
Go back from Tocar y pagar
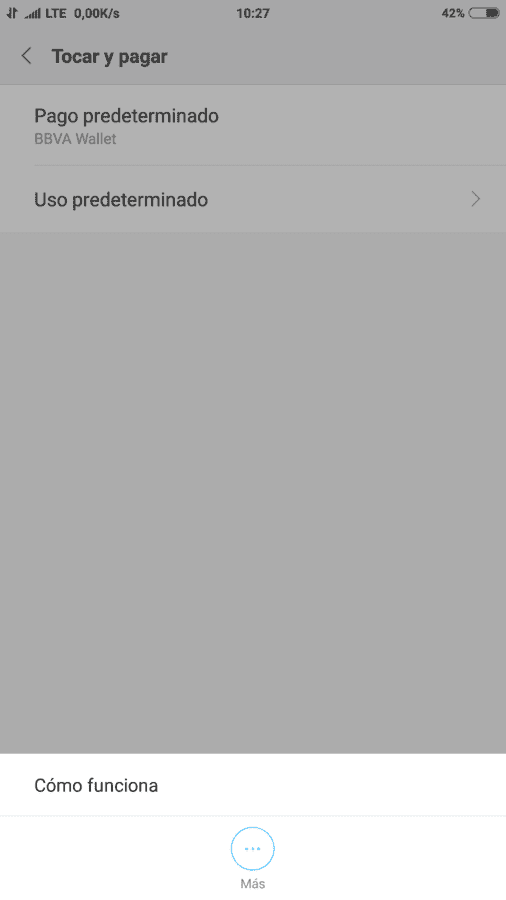coord(26,56)
